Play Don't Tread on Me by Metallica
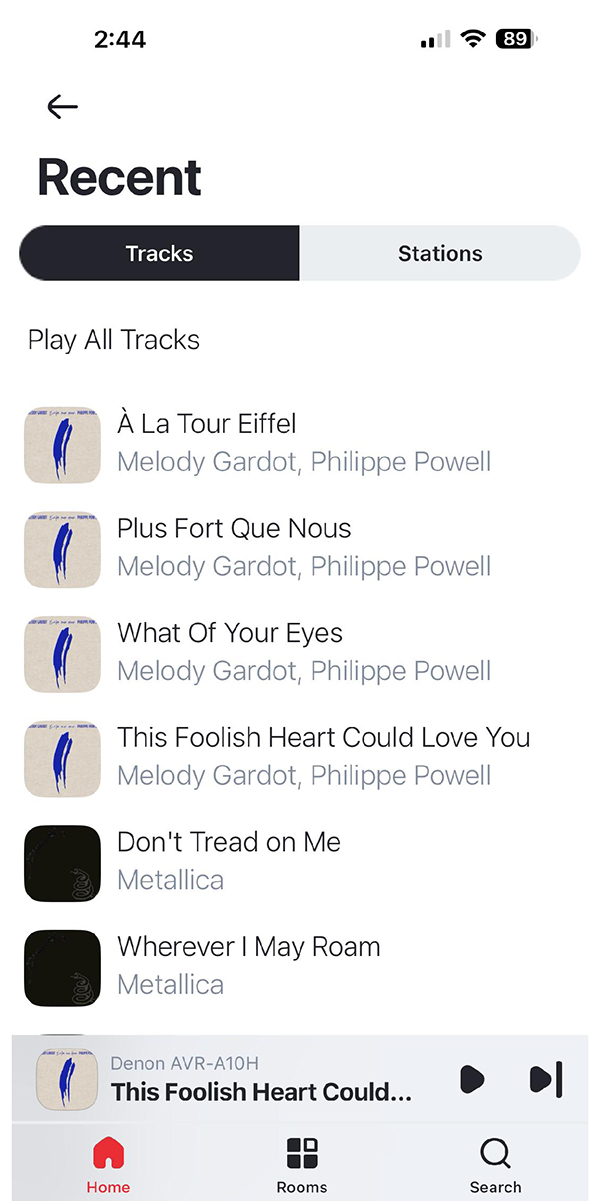The height and width of the screenshot is (1201, 600). pos(300,862)
